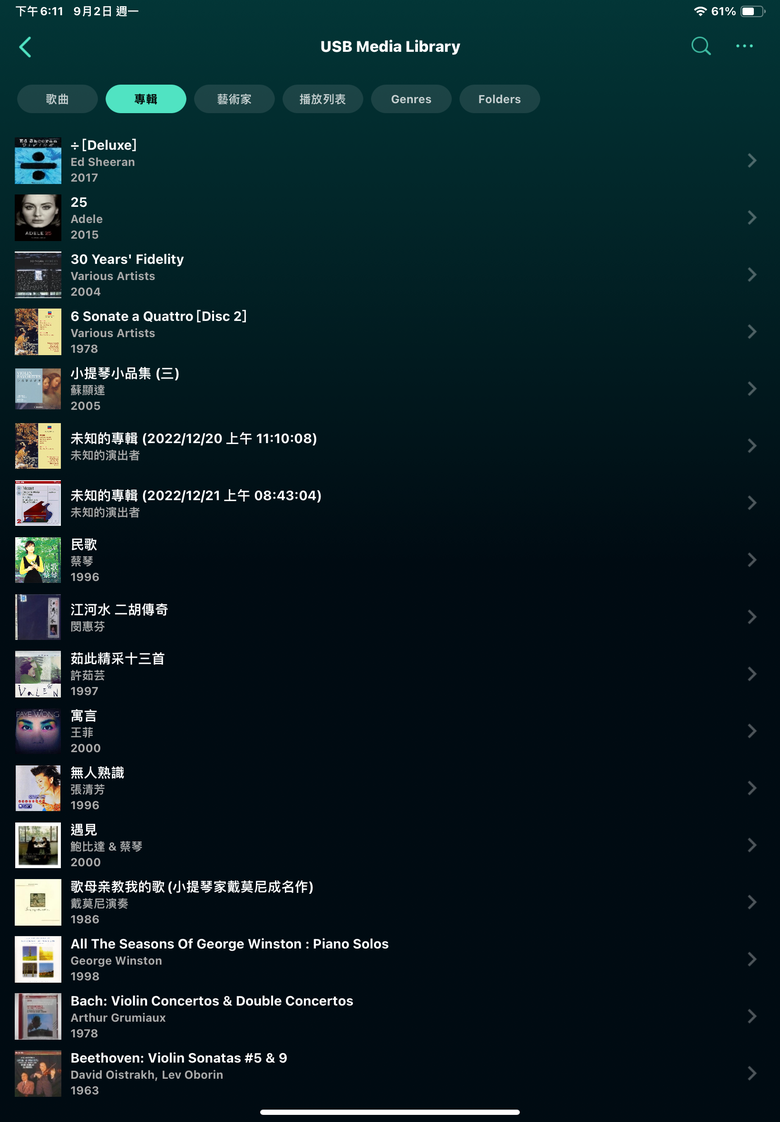This screenshot has width=780, height=1122.
Task: Go back from USB Media Library
Action: tap(25, 47)
